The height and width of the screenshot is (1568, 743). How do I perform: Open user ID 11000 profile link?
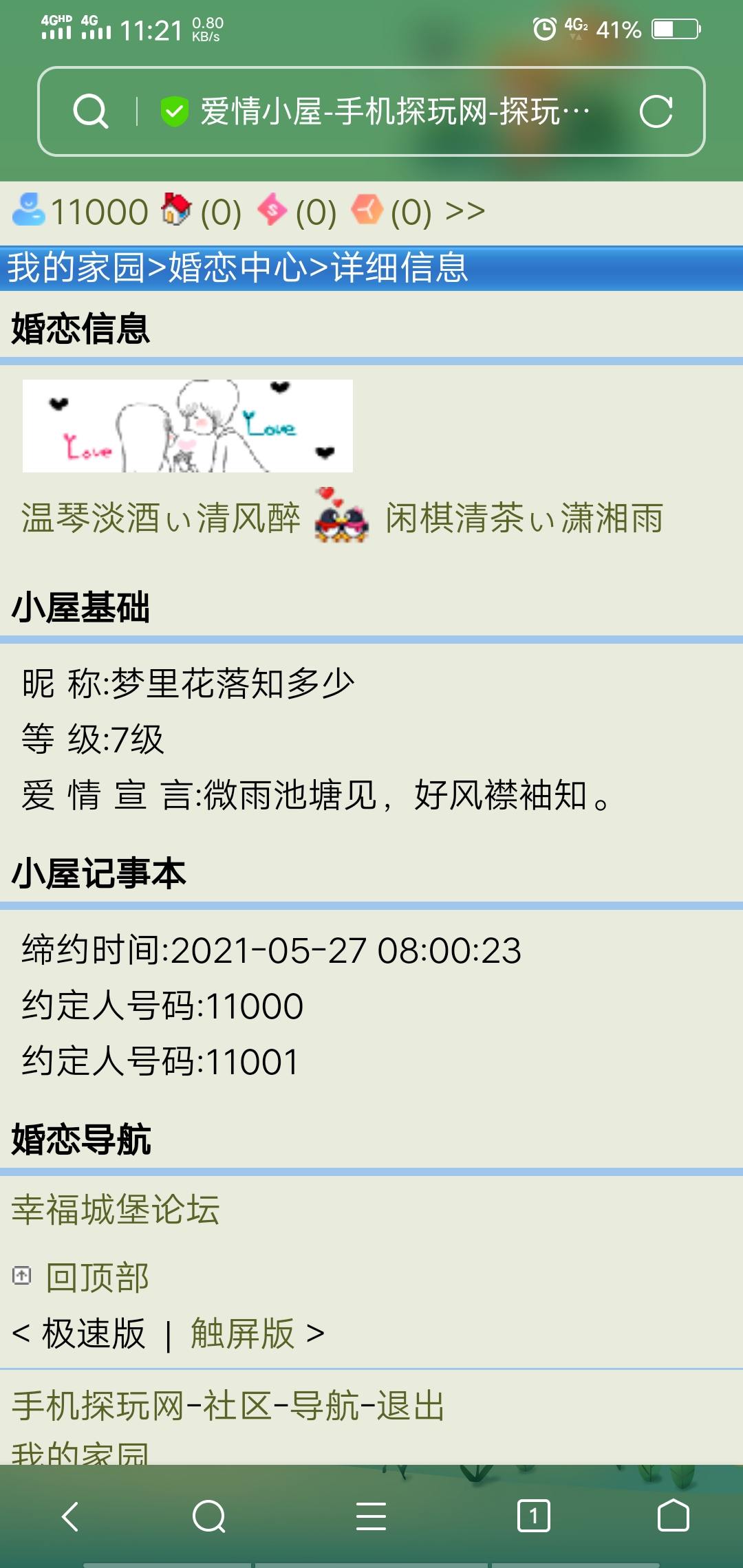[98, 211]
